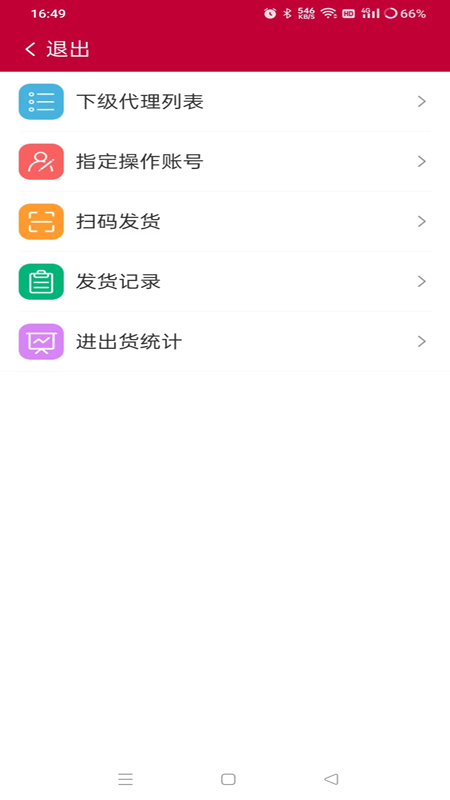Viewport: 450px width, 800px height.
Task: Open the recent apps view
Action: [x=125, y=779]
